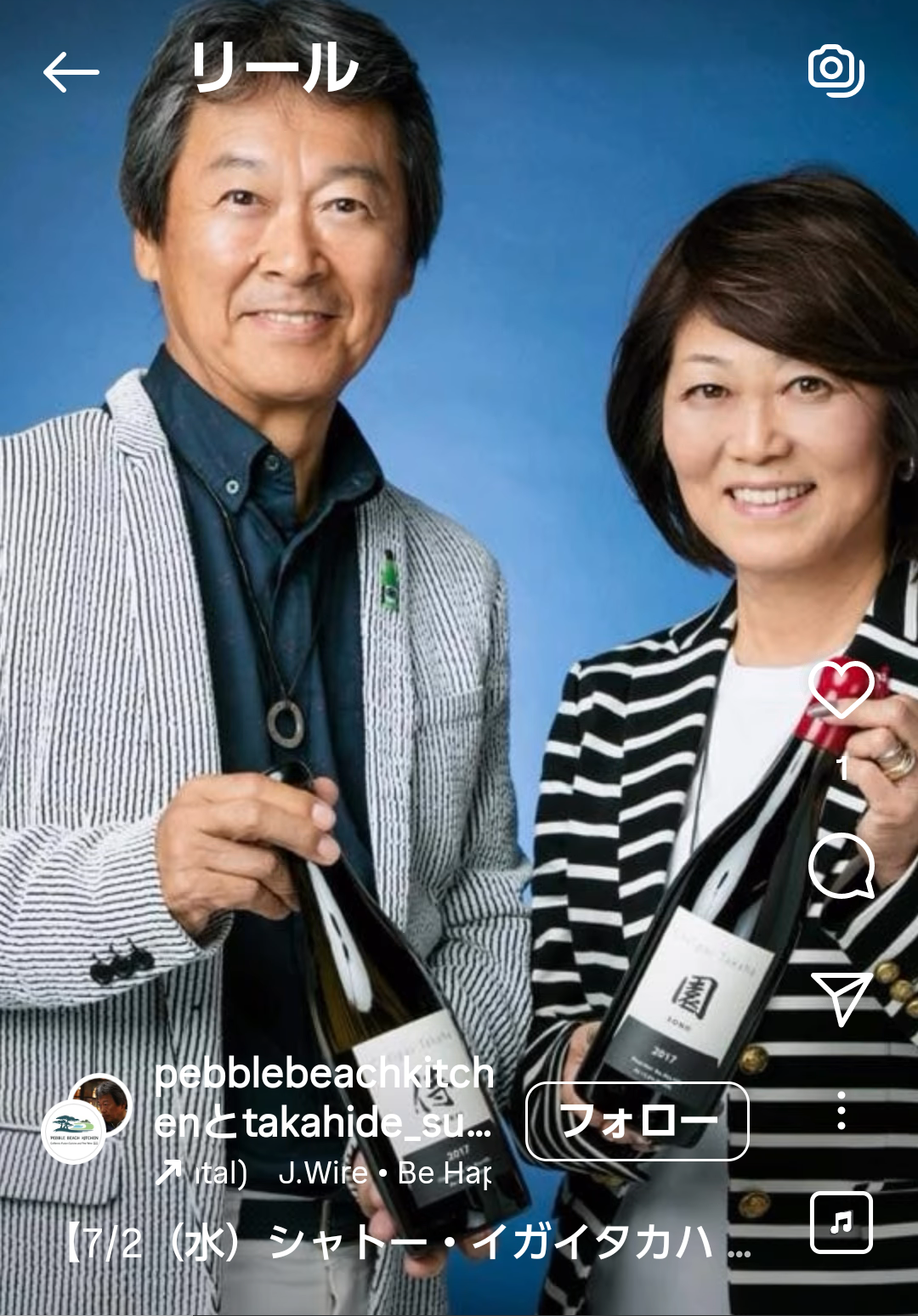This screenshot has width=918, height=1316.
Task: Open the reel's audio page via the music icon
Action: pyautogui.click(x=841, y=1223)
